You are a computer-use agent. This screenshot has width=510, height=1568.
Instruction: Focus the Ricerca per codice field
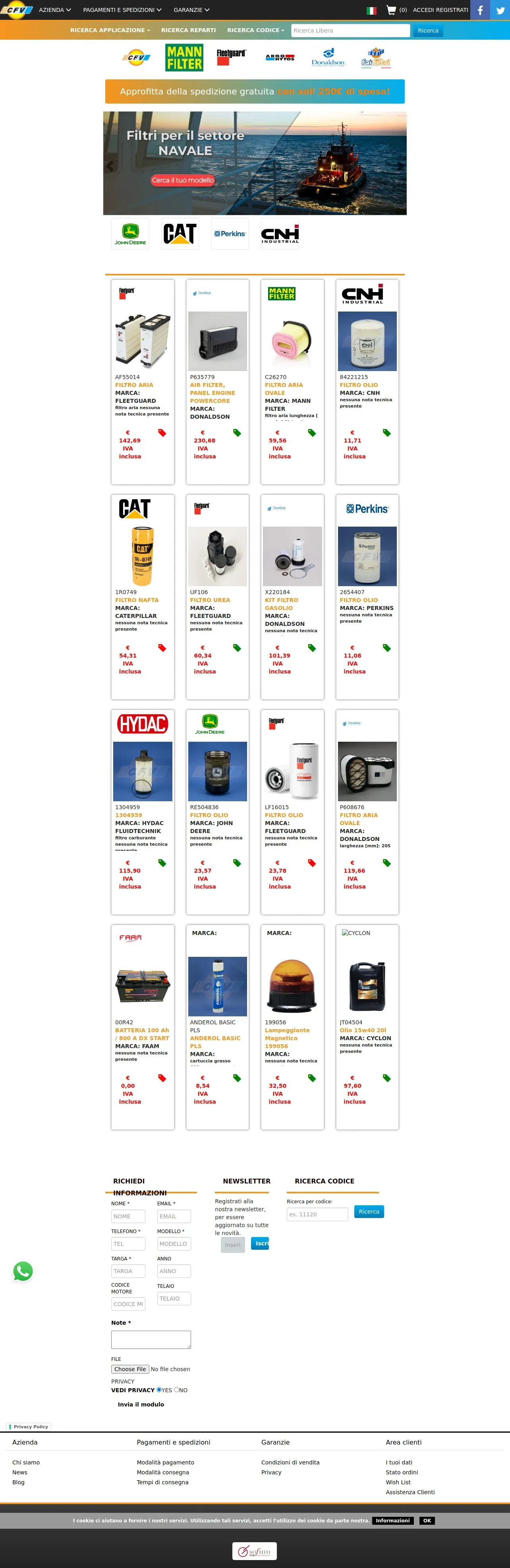(317, 1214)
